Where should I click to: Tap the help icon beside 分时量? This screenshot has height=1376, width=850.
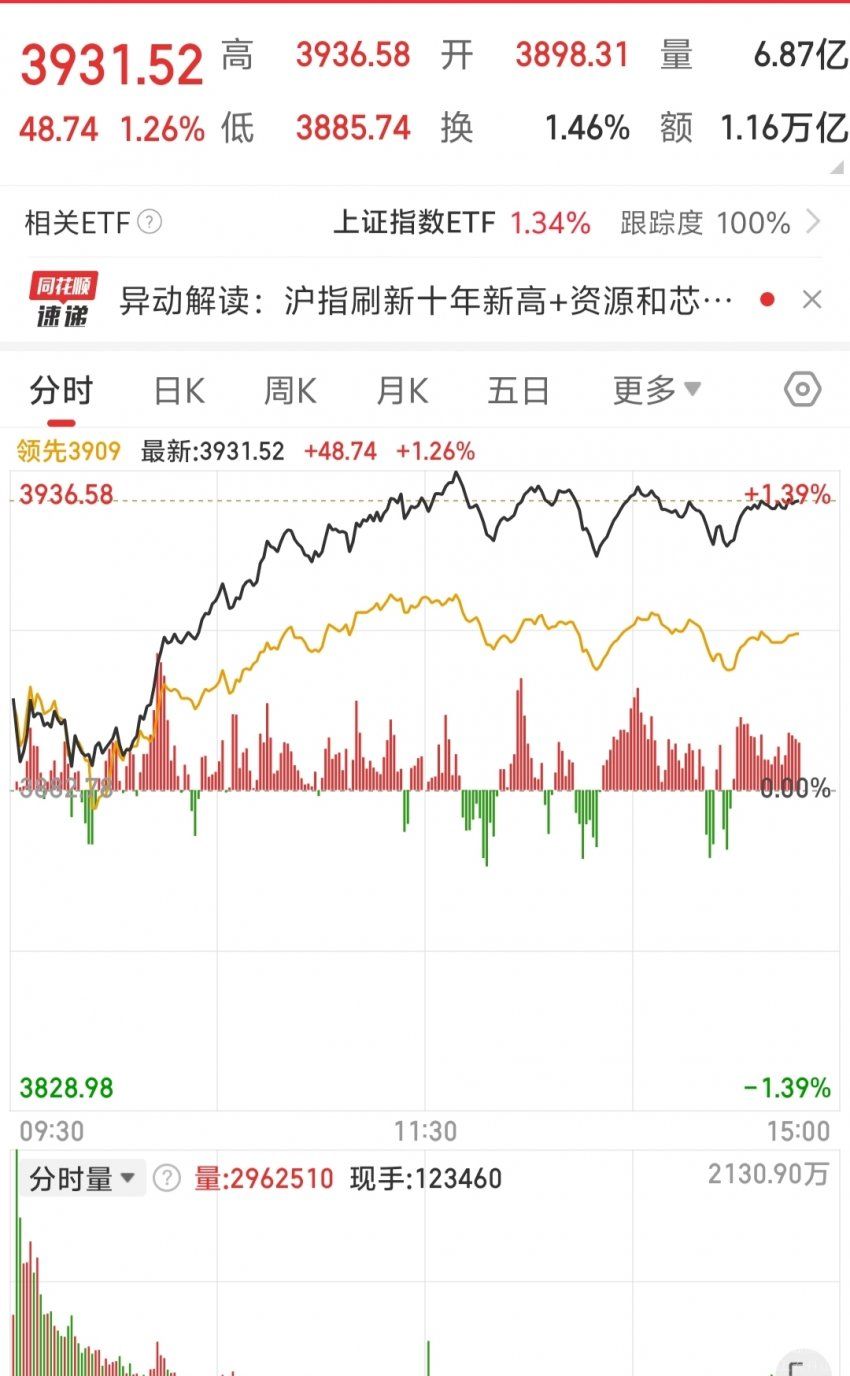[166, 1178]
